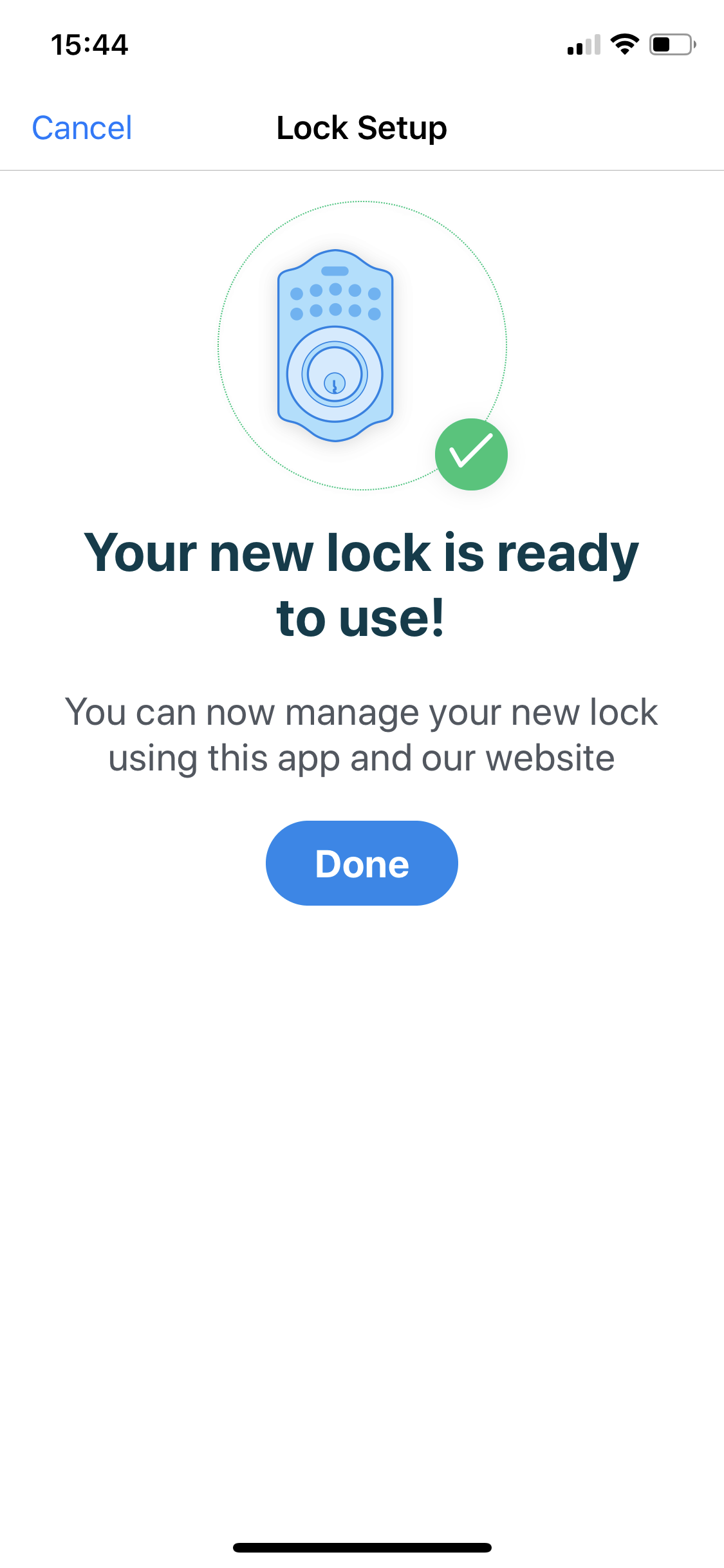Click the home indicator bar at bottom
This screenshot has height=1568, width=724.
click(x=362, y=1547)
